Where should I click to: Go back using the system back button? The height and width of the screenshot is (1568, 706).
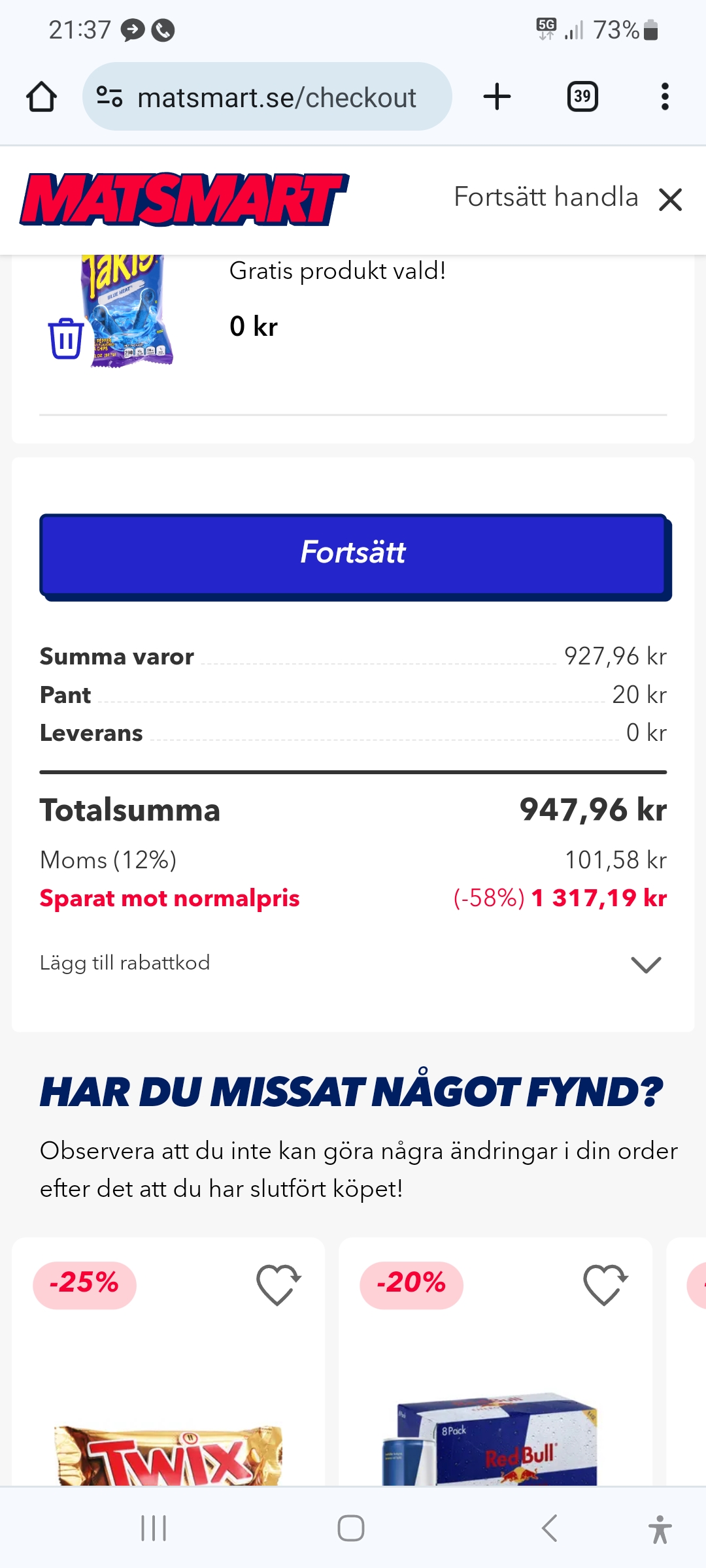pyautogui.click(x=550, y=1528)
